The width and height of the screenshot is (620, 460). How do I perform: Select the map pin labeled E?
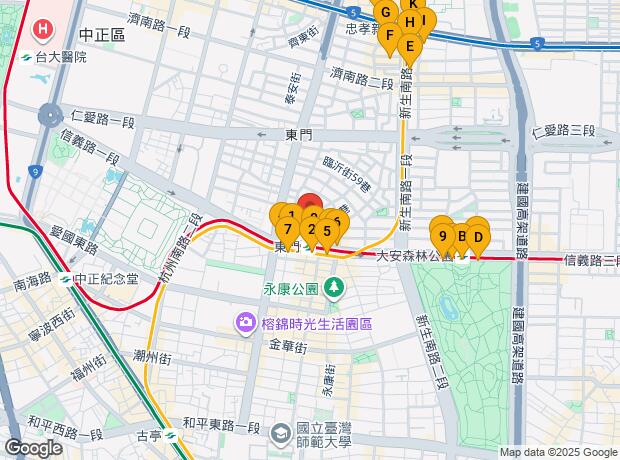tap(409, 44)
